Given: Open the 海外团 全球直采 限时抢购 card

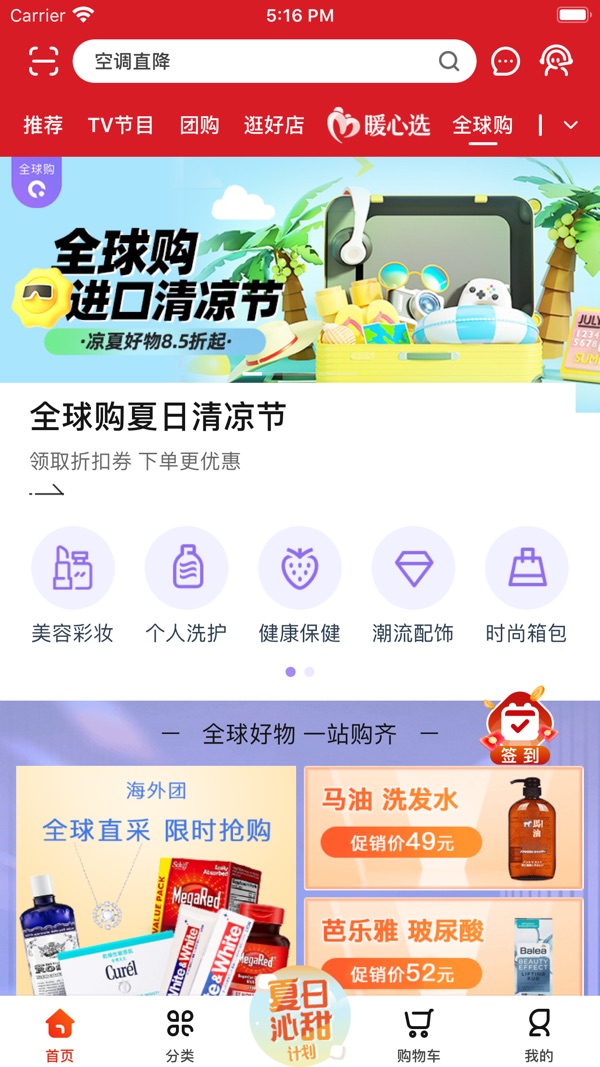Looking at the screenshot, I should pyautogui.click(x=156, y=880).
